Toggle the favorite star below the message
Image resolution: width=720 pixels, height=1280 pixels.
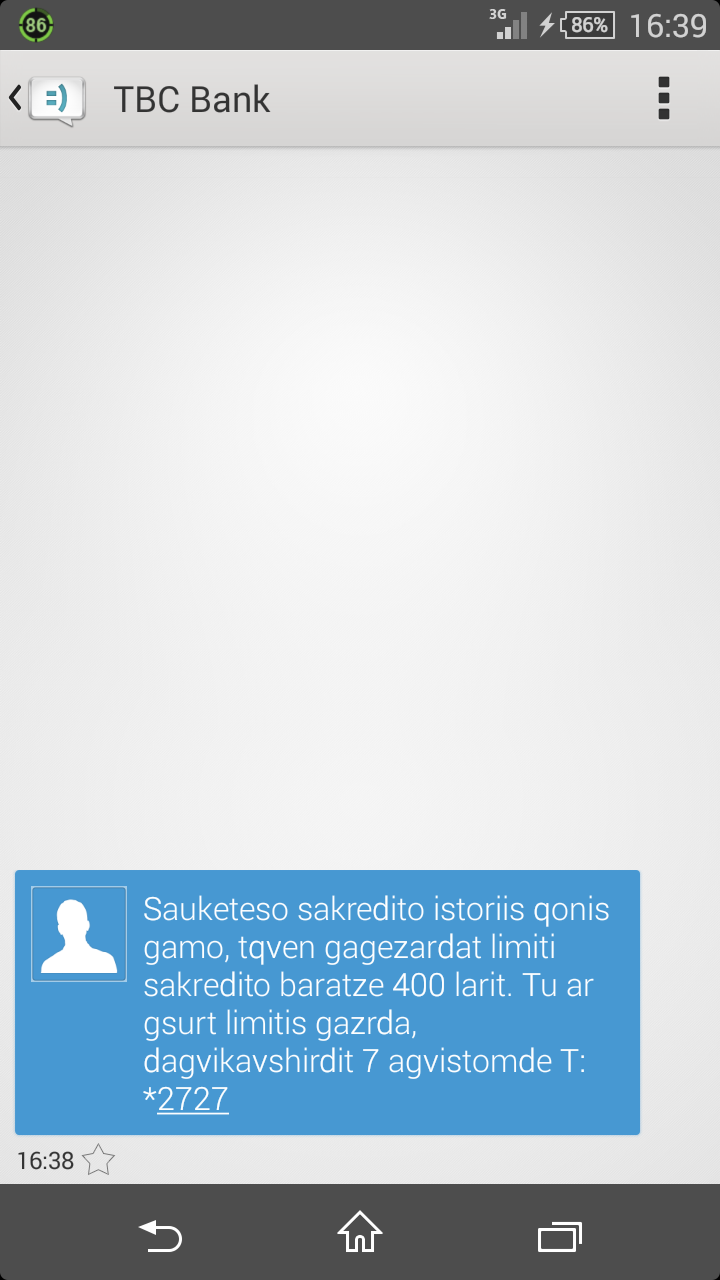pyautogui.click(x=97, y=1160)
